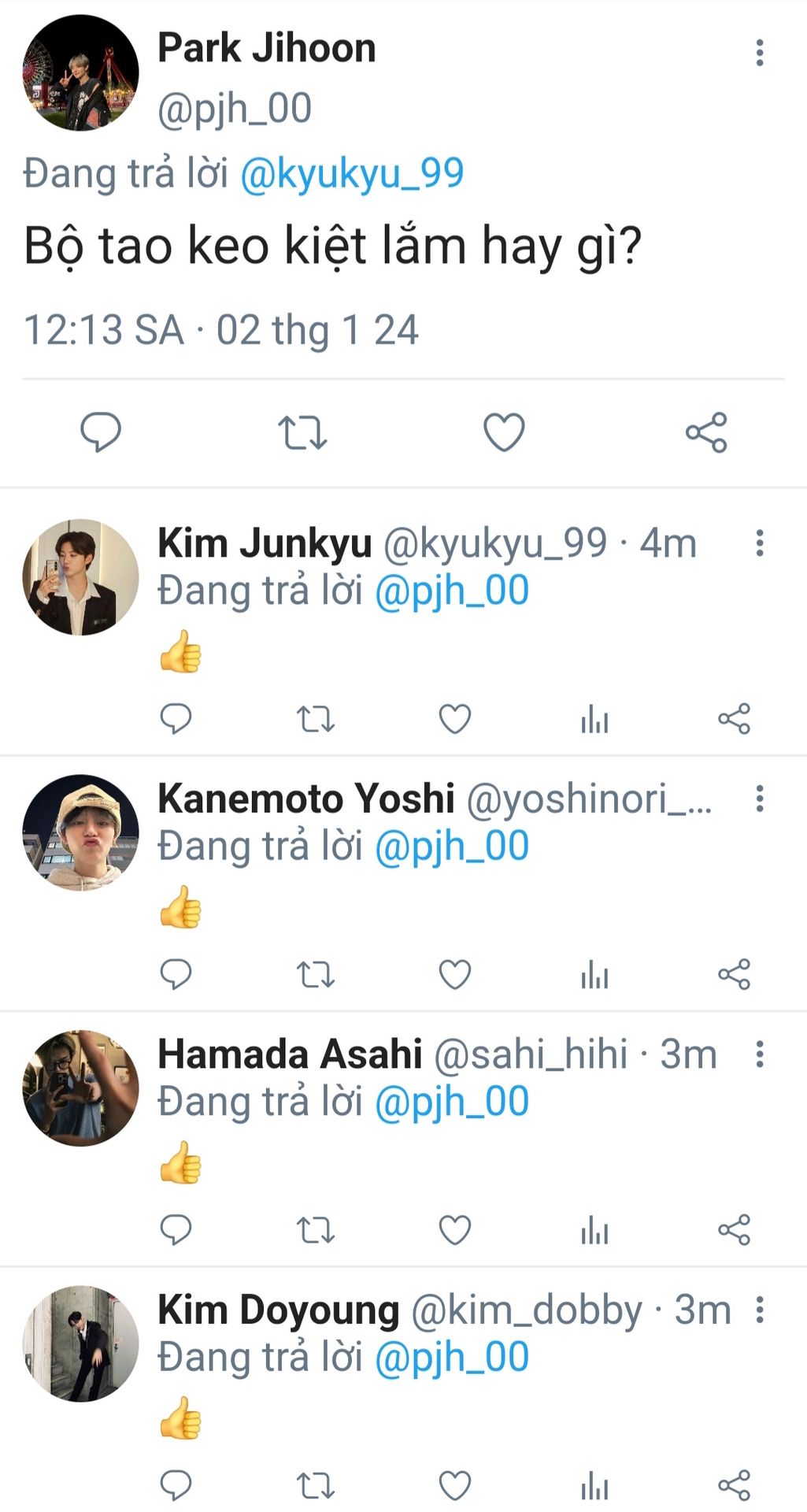Retweet Kanemoto Yoshi's reply
Viewport: 807px width, 1512px height.
click(316, 975)
